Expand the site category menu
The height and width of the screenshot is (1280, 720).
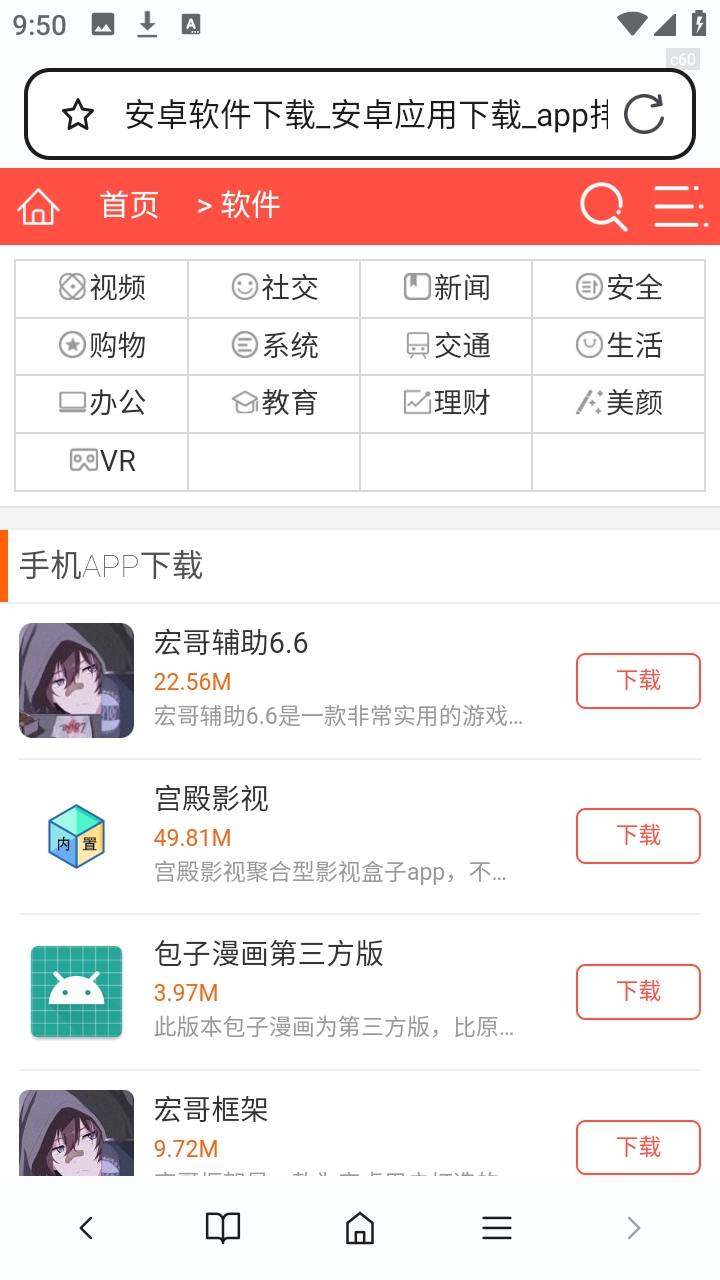pyautogui.click(x=680, y=207)
